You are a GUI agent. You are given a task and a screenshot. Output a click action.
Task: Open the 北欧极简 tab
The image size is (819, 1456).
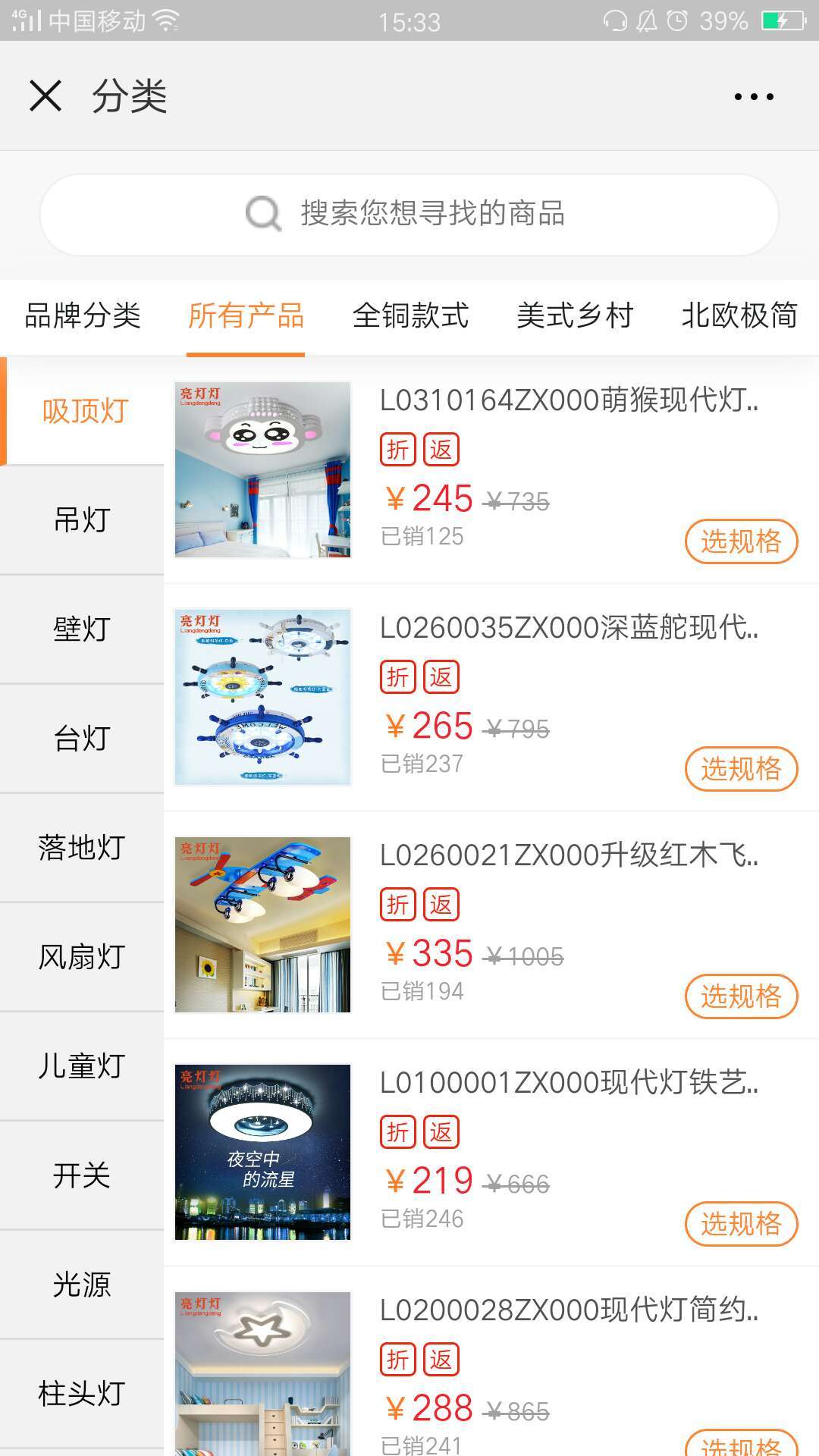(x=739, y=315)
